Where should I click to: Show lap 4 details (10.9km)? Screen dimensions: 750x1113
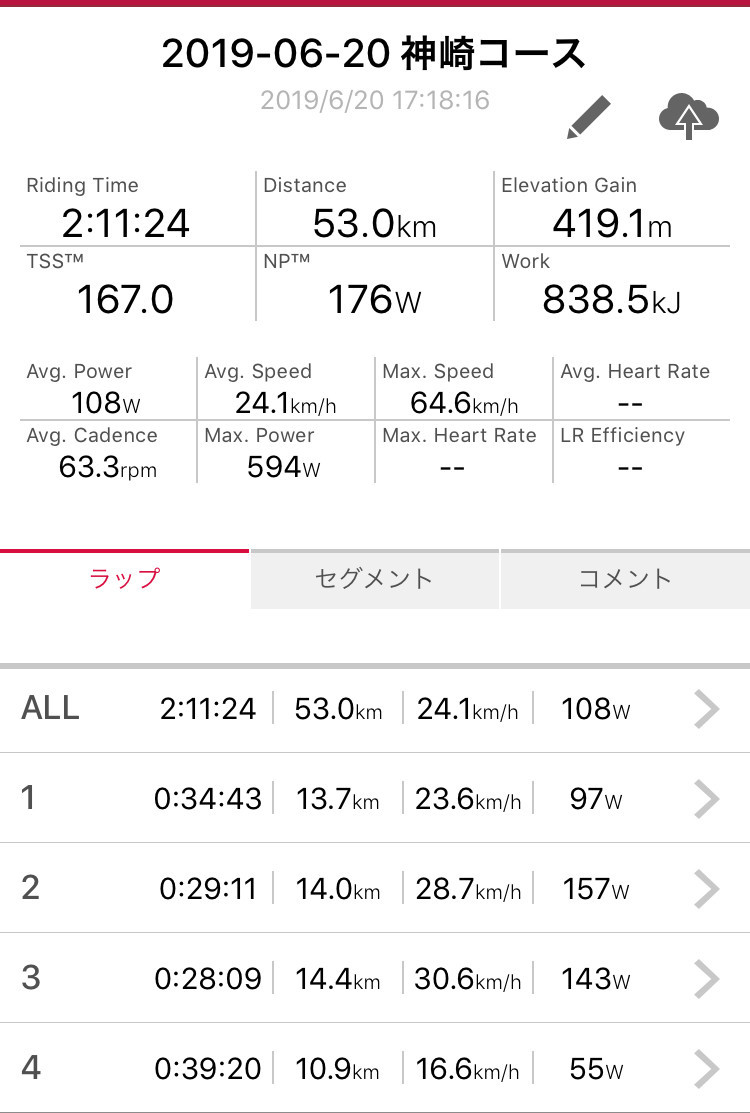point(375,1068)
